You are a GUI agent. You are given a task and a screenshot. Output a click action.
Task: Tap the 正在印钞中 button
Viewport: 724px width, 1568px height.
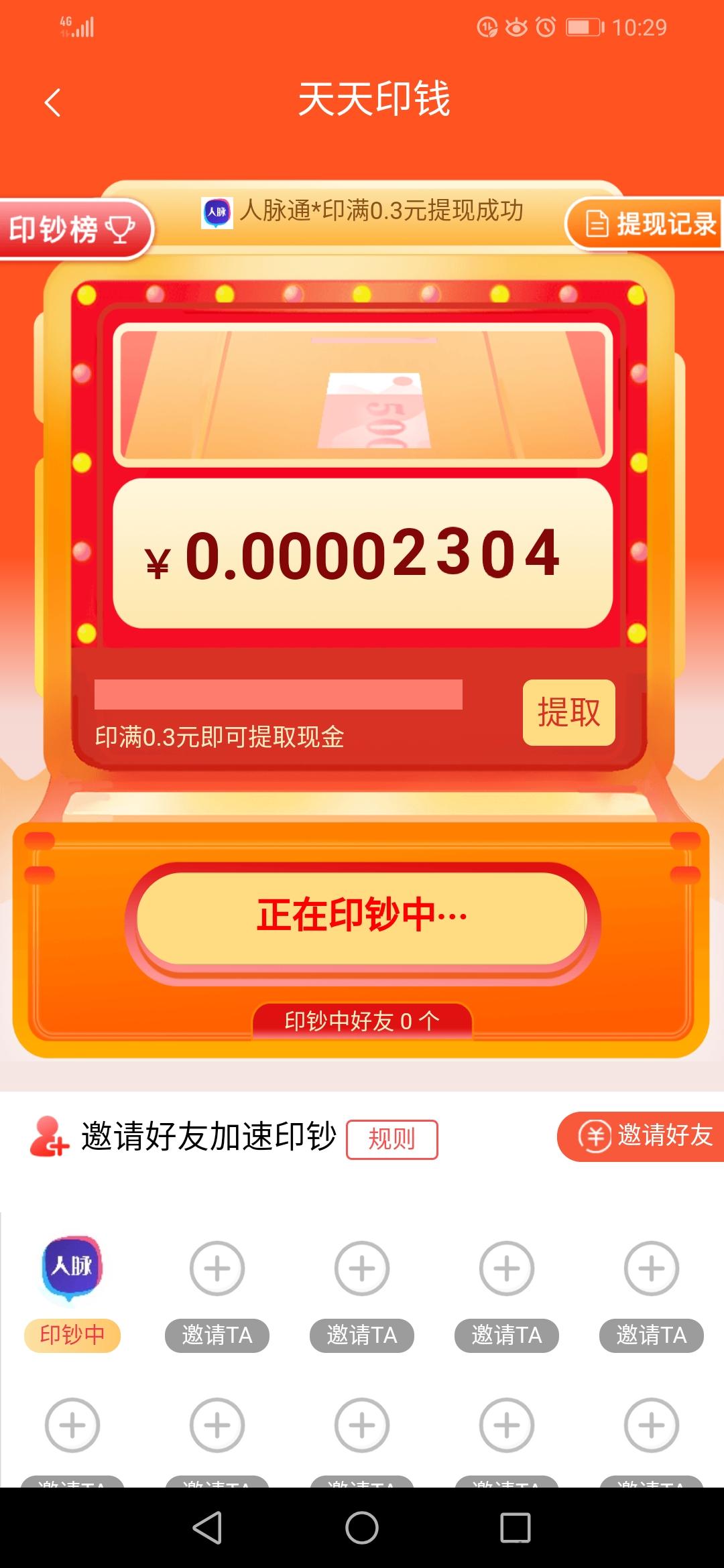362,917
